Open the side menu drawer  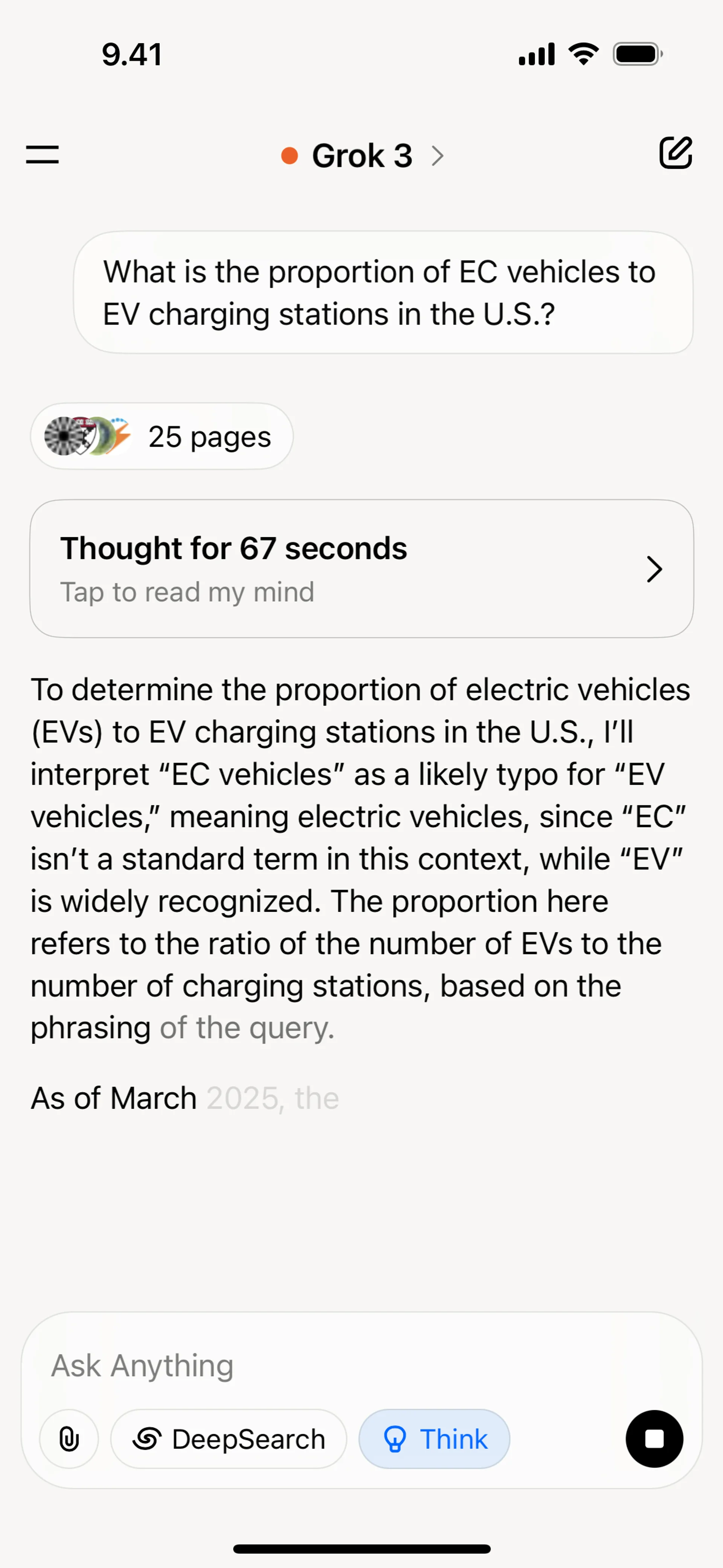pos(42,154)
